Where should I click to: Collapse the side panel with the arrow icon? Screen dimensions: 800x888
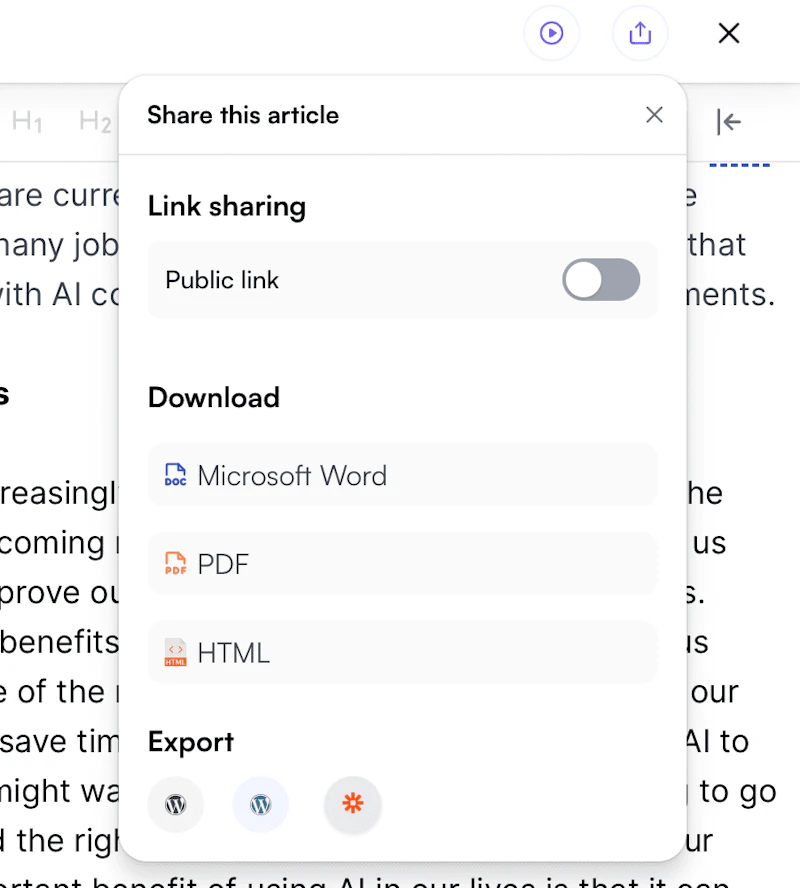pyautogui.click(x=729, y=122)
